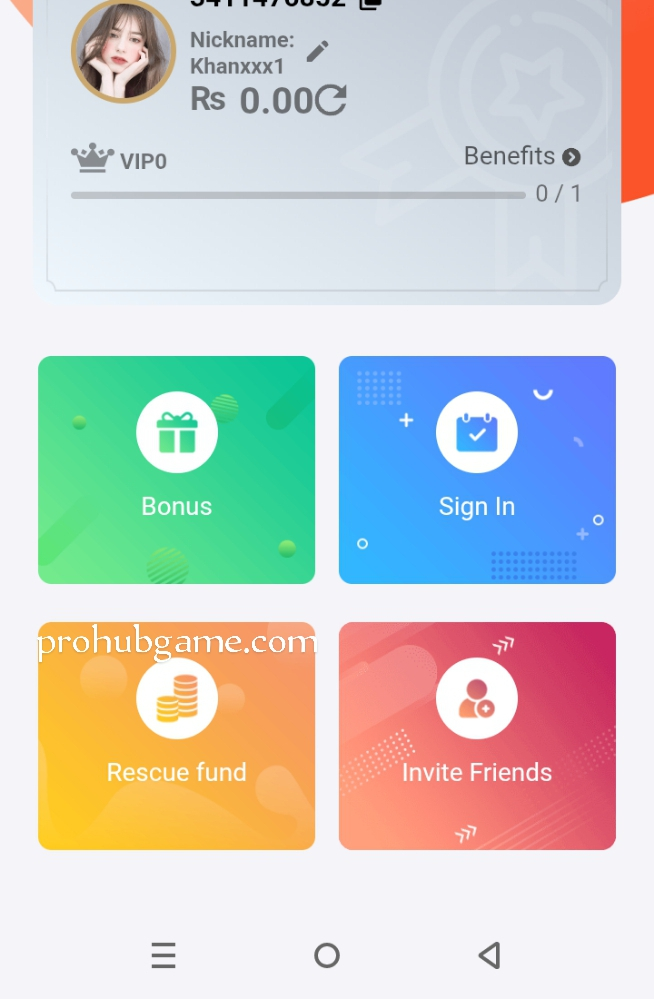
Task: Open the Invite Friends card
Action: (477, 736)
